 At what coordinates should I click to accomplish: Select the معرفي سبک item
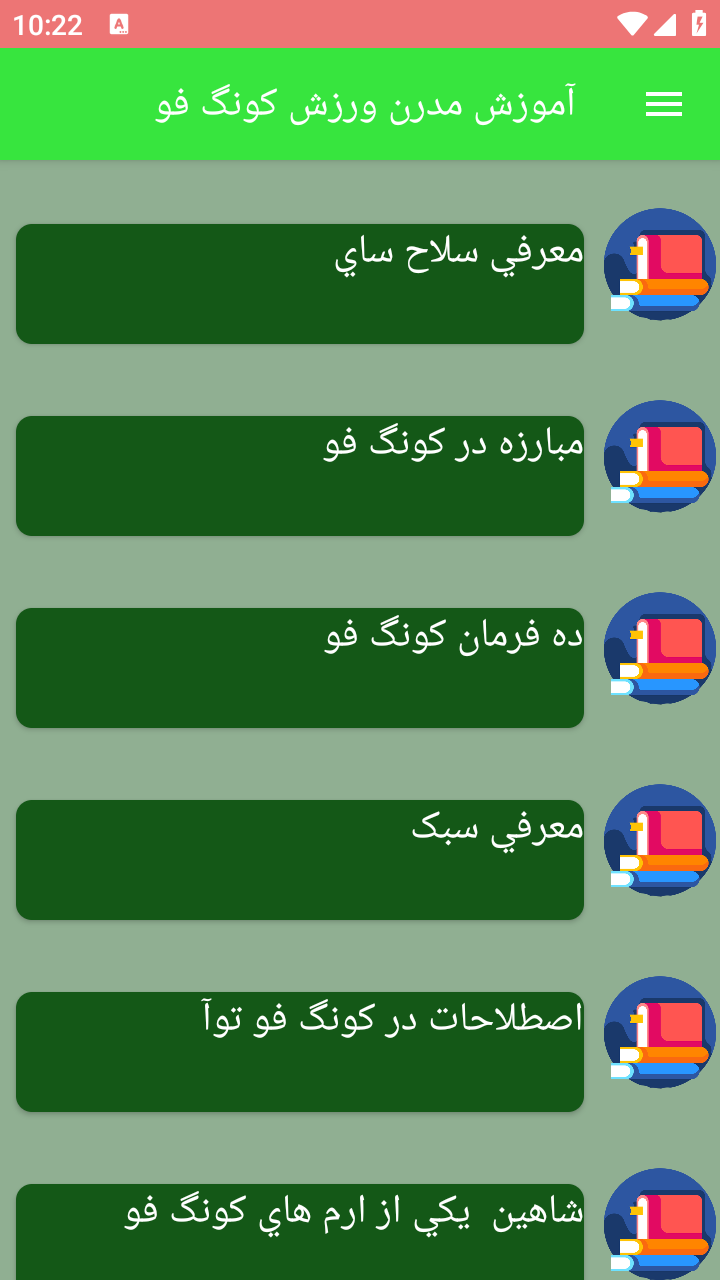pyautogui.click(x=300, y=860)
